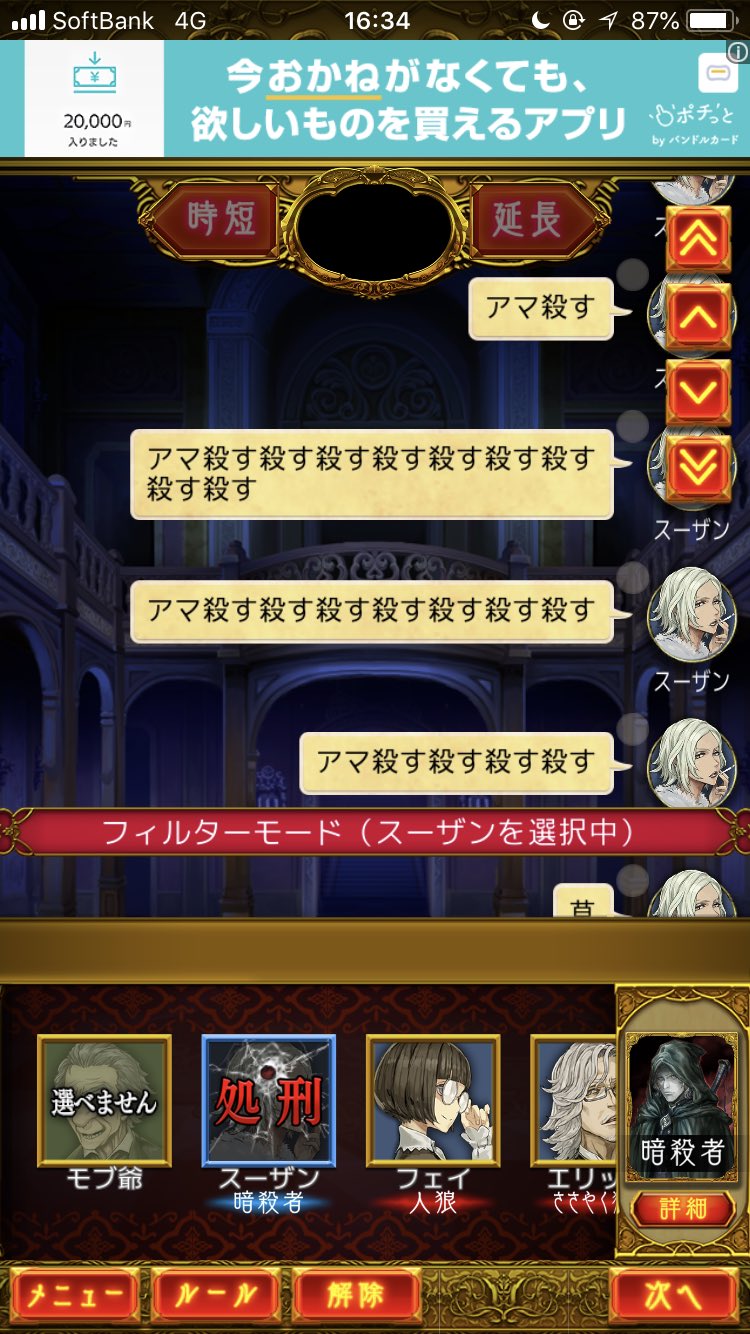The image size is (750, 1334).
Task: Open the ad banner for the buying app
Action: coord(375,99)
